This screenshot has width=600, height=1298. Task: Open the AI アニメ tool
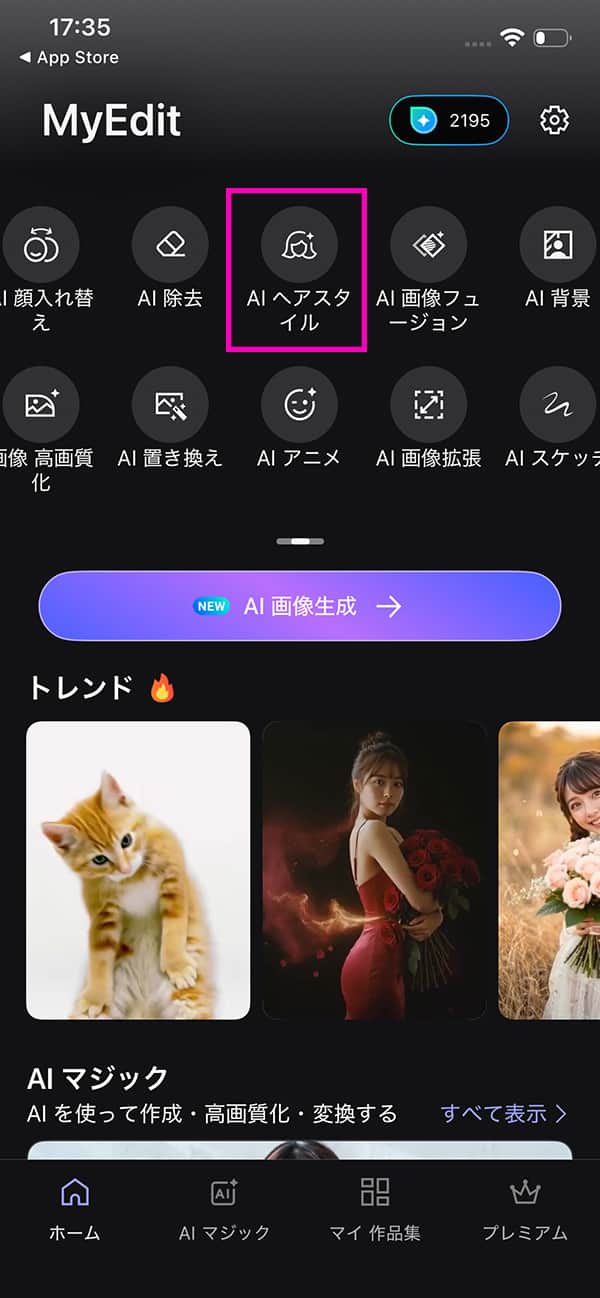pyautogui.click(x=298, y=405)
